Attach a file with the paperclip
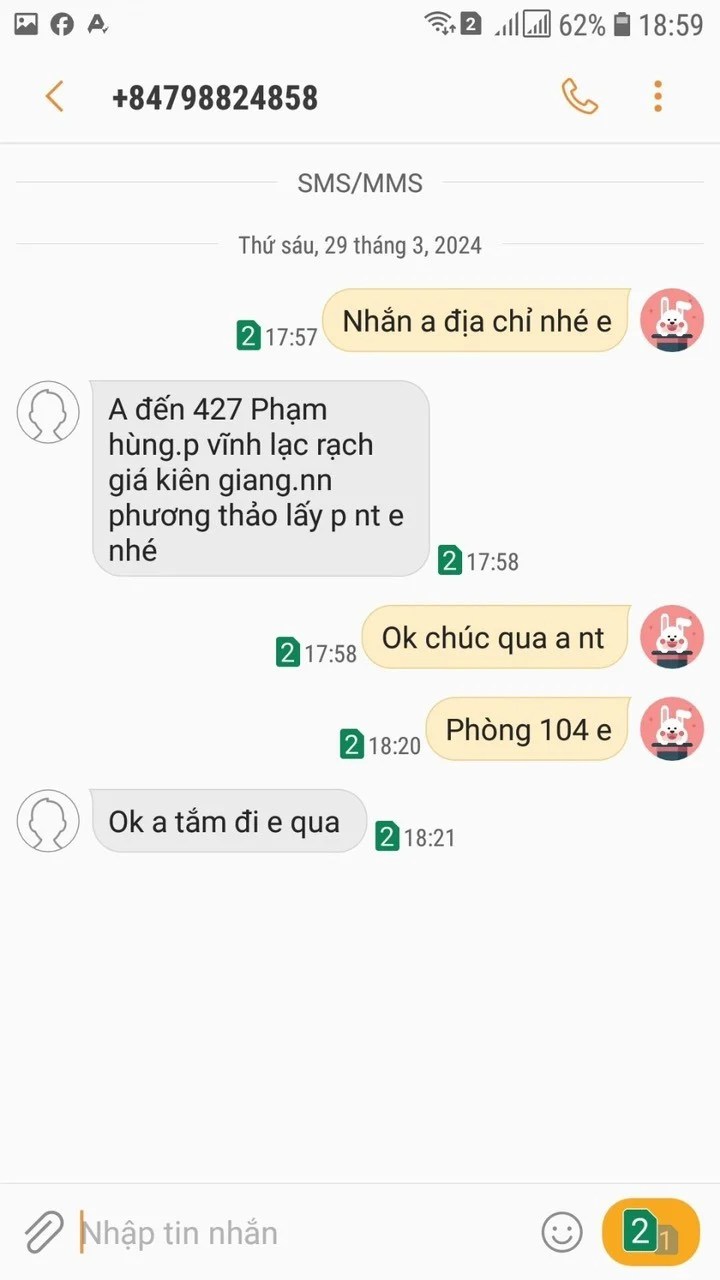Image resolution: width=720 pixels, height=1280 pixels. click(x=44, y=1232)
